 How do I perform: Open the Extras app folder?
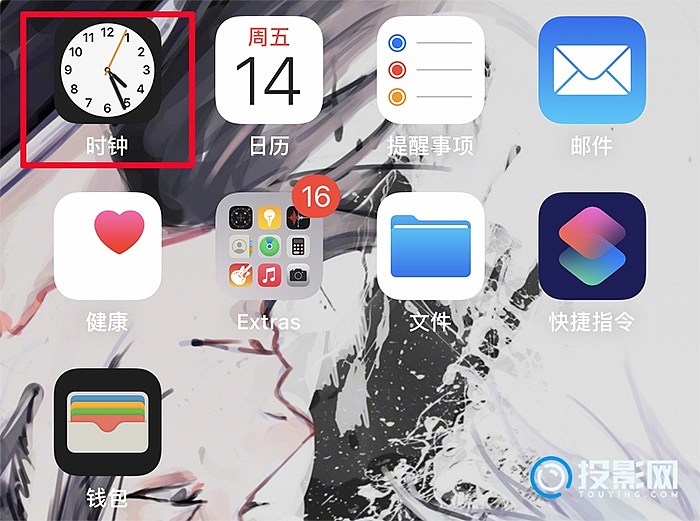269,245
